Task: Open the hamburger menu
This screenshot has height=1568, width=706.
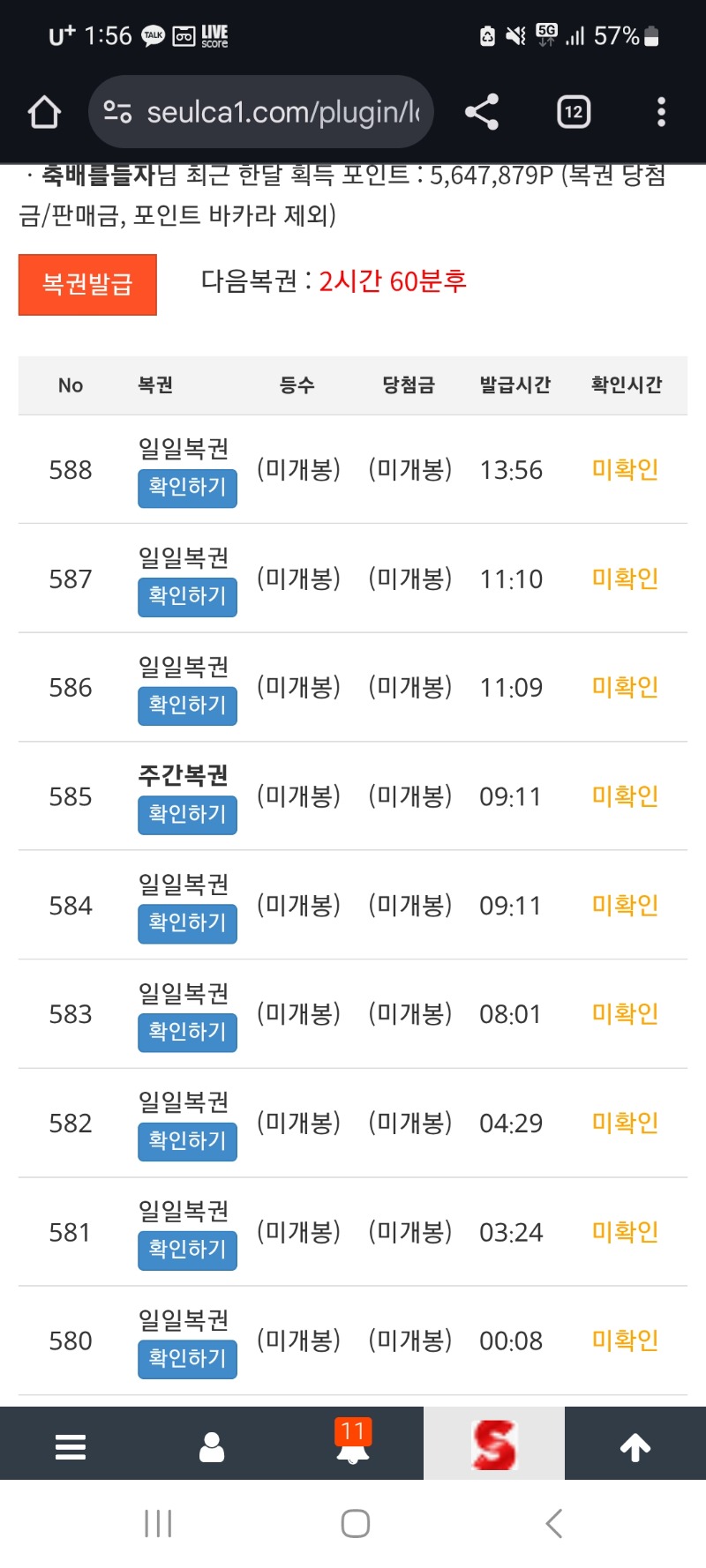Action: tap(71, 1447)
